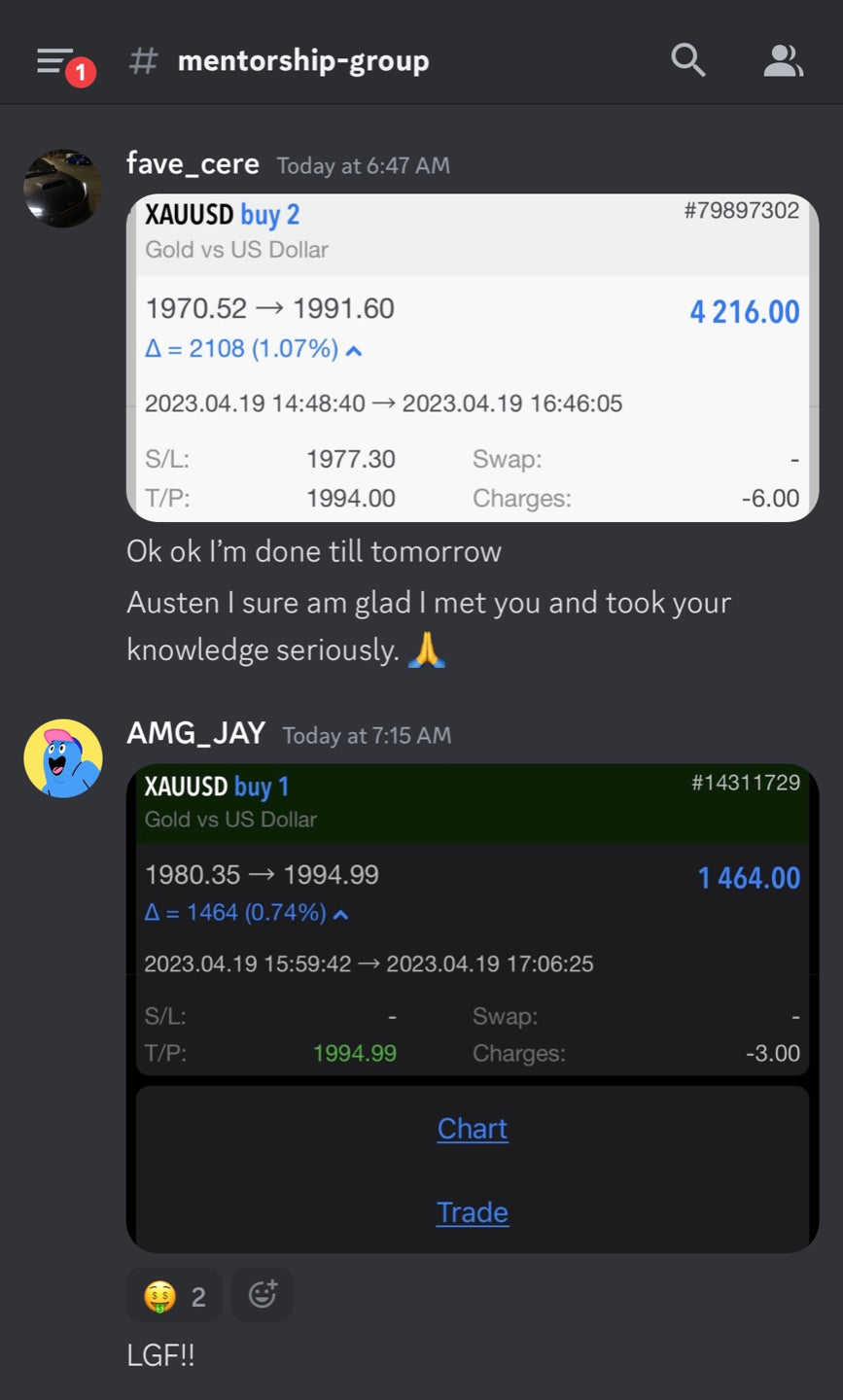Viewport: 843px width, 1400px height.
Task: Open AMG_JAY's profile avatar
Action: pos(63,758)
